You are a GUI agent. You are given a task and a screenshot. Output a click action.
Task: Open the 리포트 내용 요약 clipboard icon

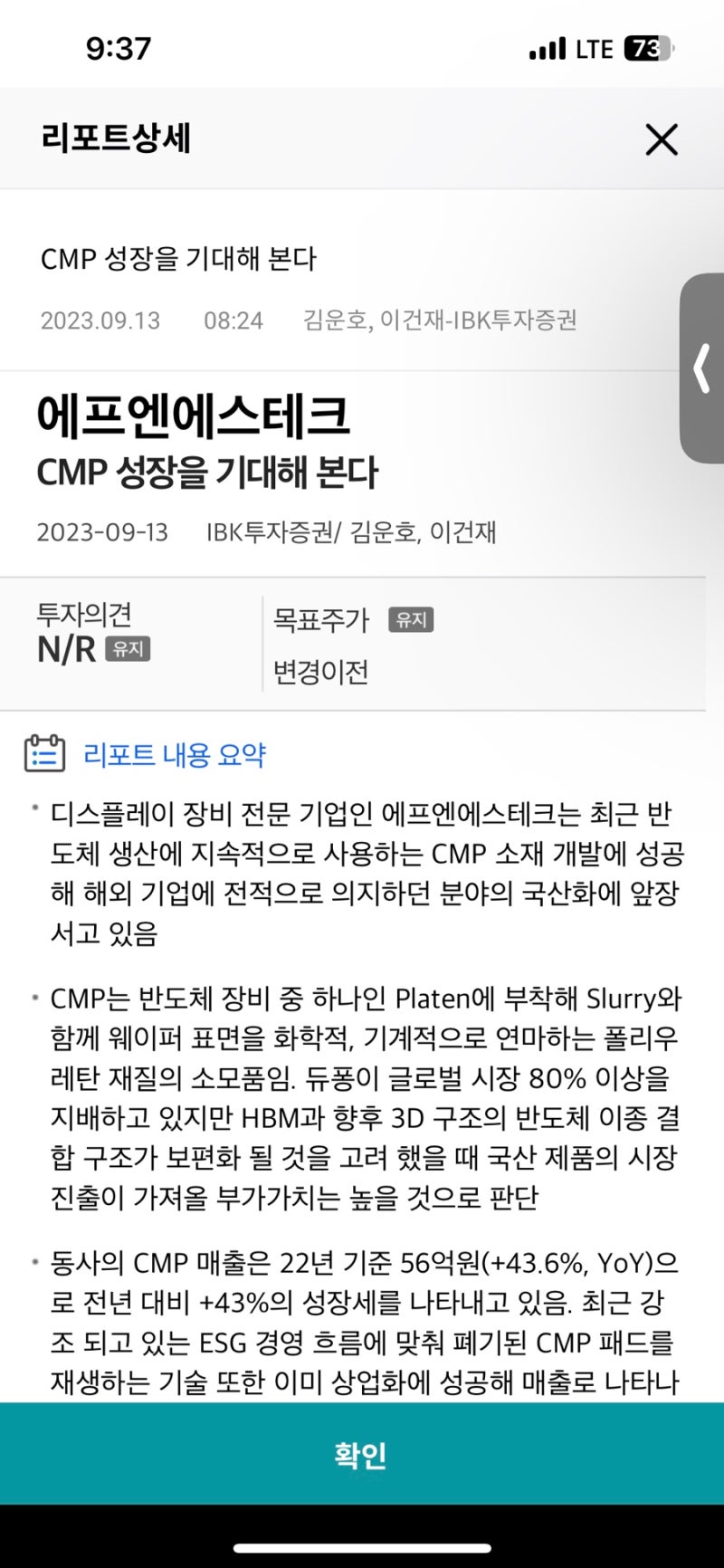pos(43,753)
